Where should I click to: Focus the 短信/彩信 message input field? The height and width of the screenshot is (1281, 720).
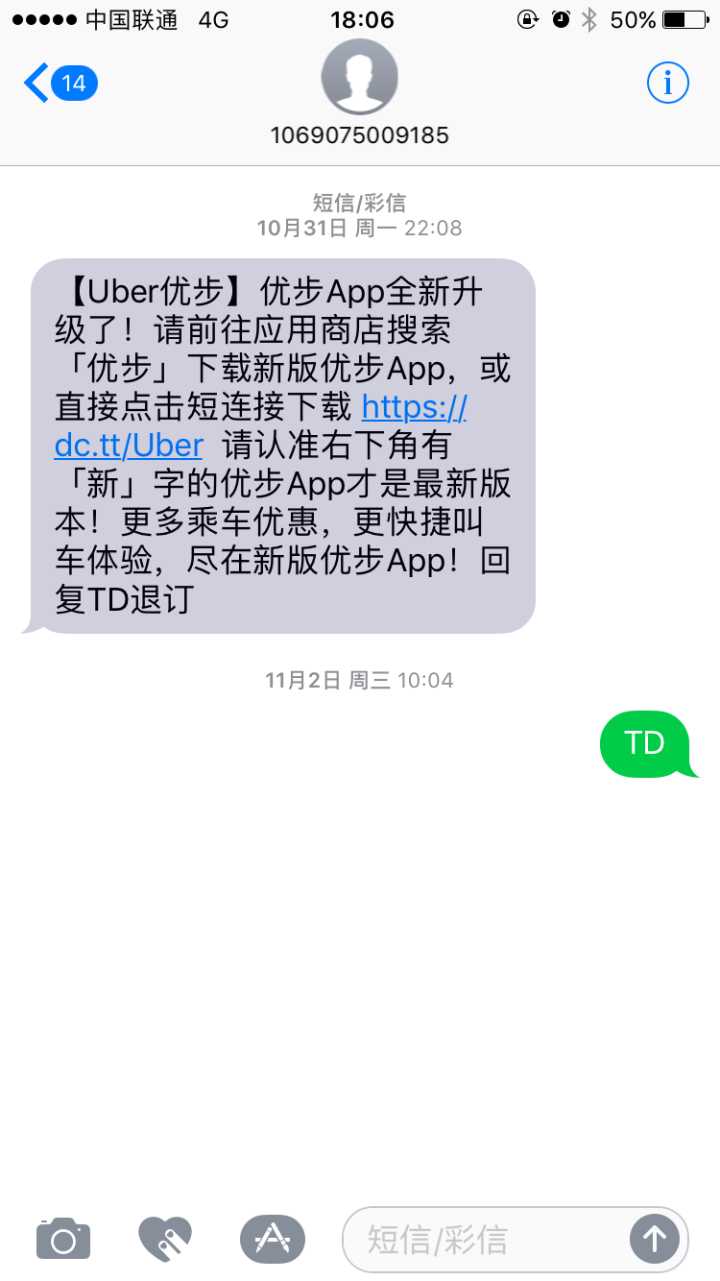[x=490, y=1240]
